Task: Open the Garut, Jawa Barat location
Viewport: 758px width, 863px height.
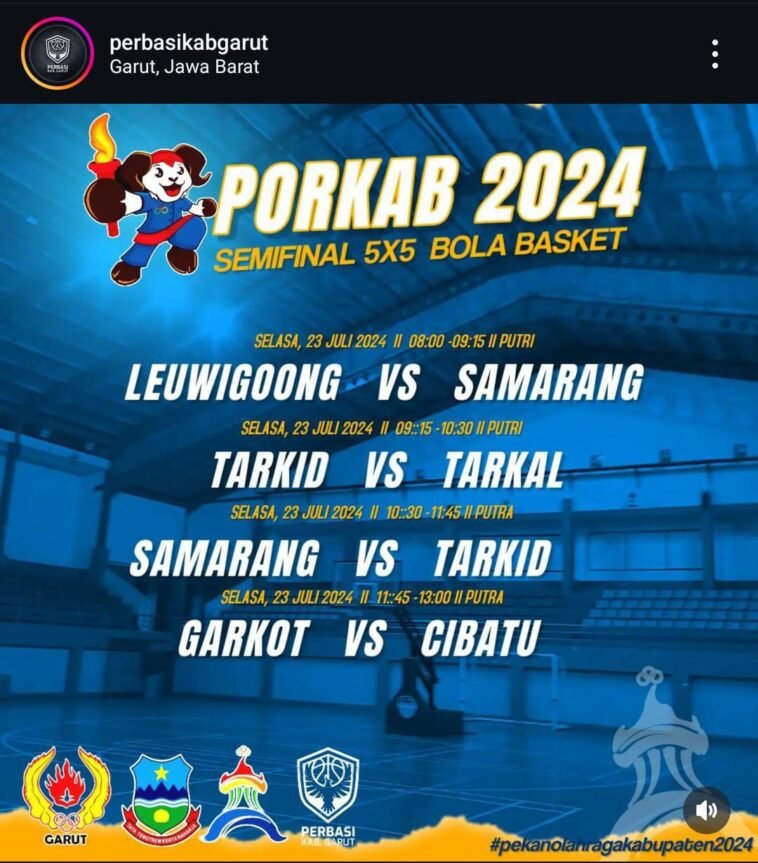Action: pyautogui.click(x=184, y=67)
